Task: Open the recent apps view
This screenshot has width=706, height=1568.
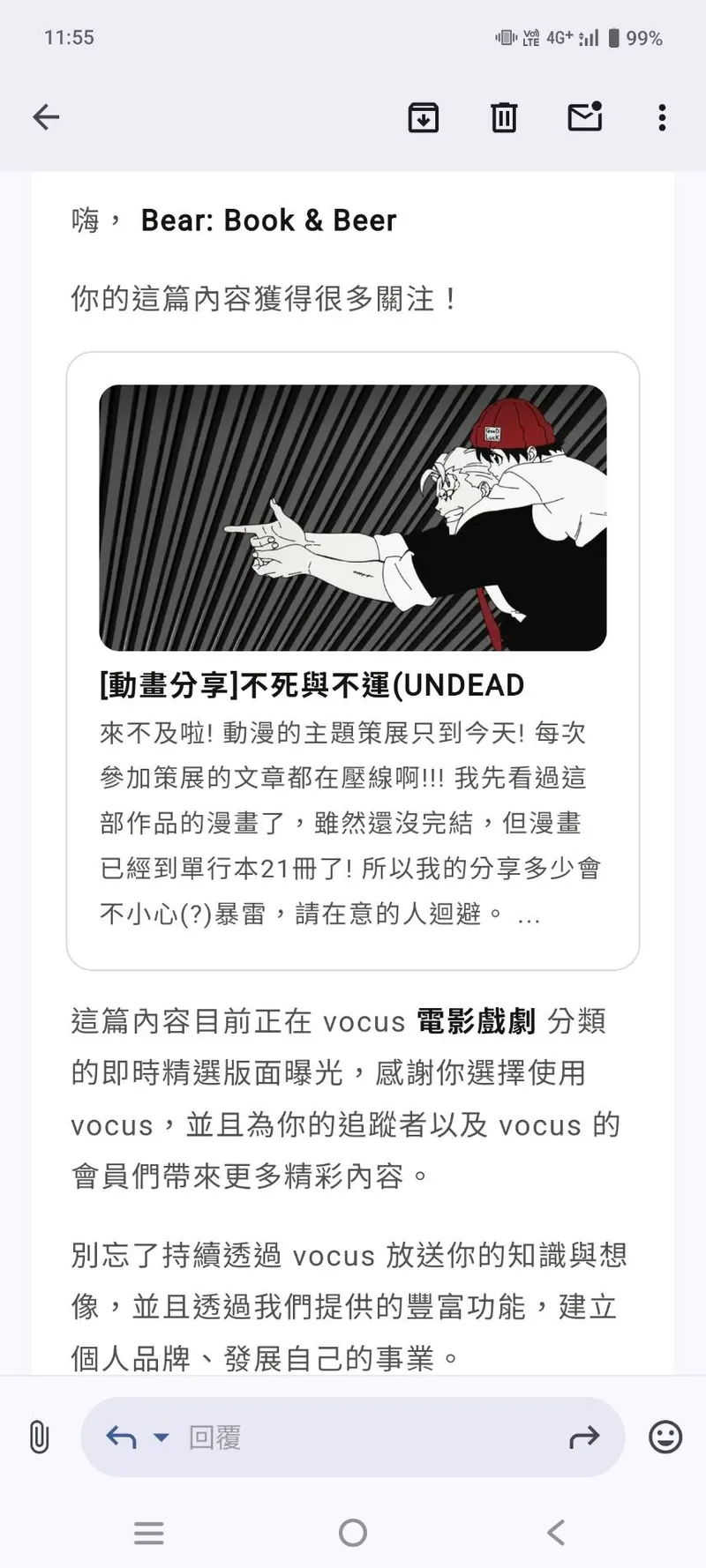Action: click(x=148, y=1533)
